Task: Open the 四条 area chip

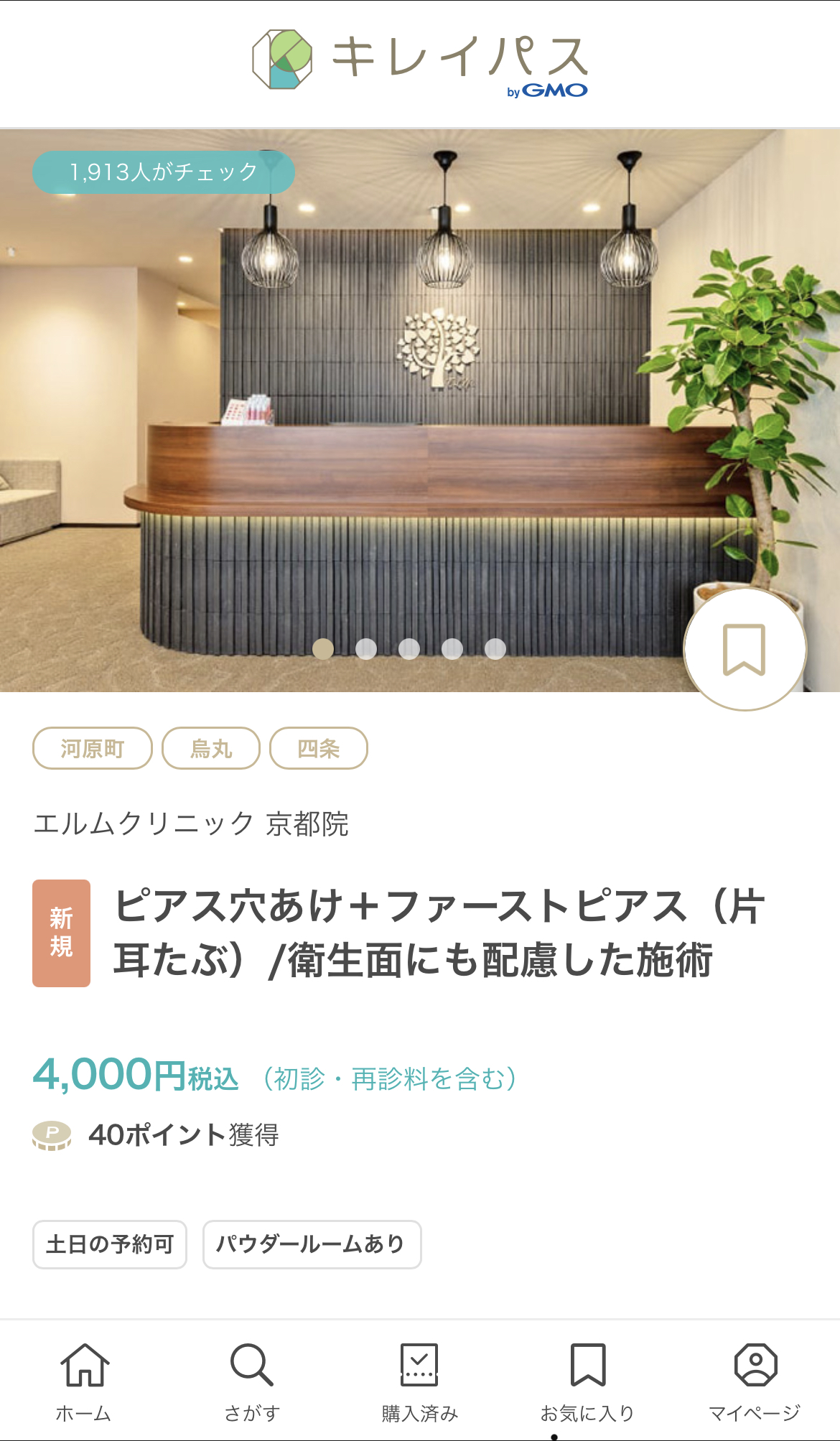Action: pos(319,748)
